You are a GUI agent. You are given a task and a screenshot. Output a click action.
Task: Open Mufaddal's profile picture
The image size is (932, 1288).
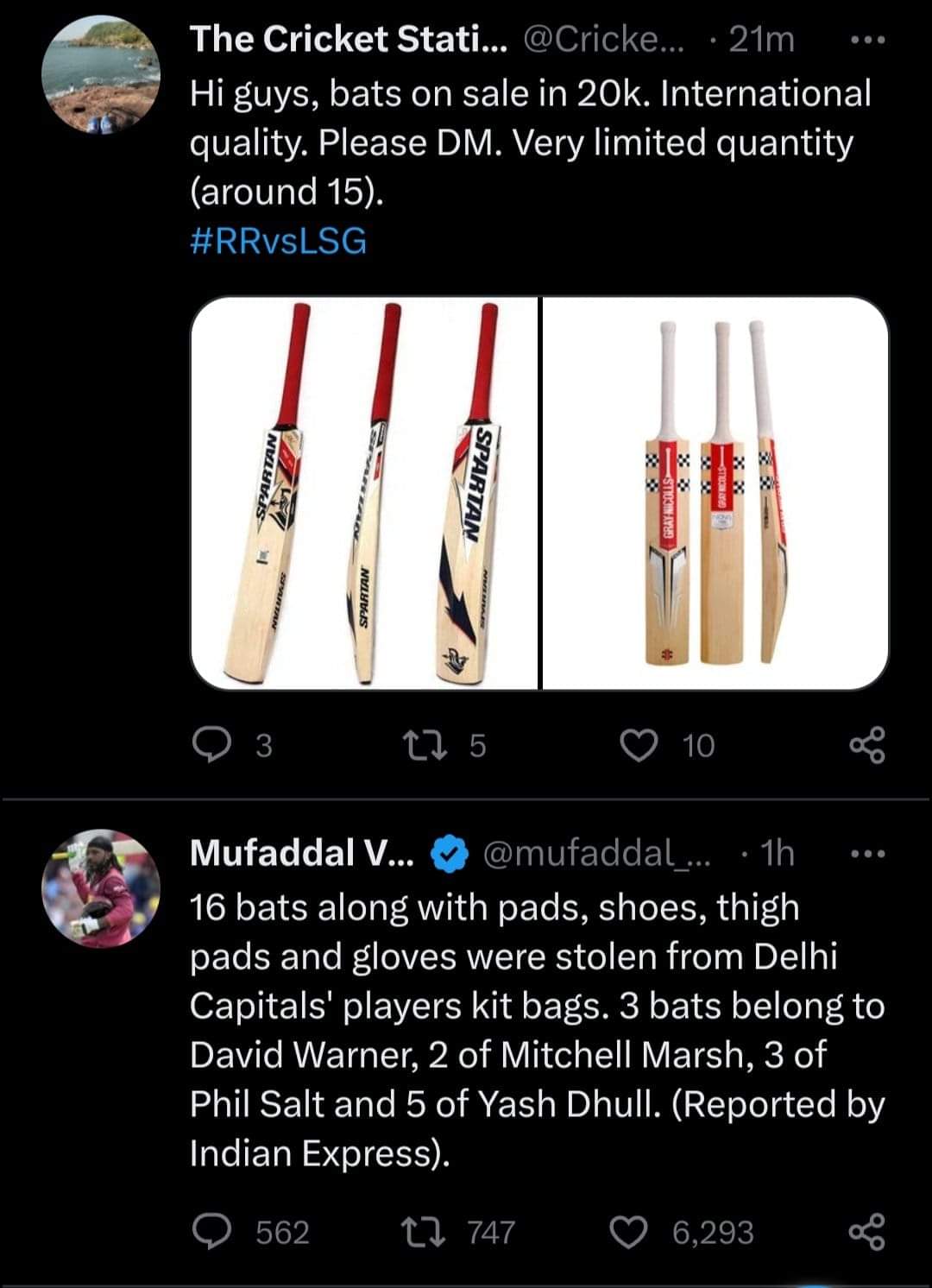pos(101,889)
